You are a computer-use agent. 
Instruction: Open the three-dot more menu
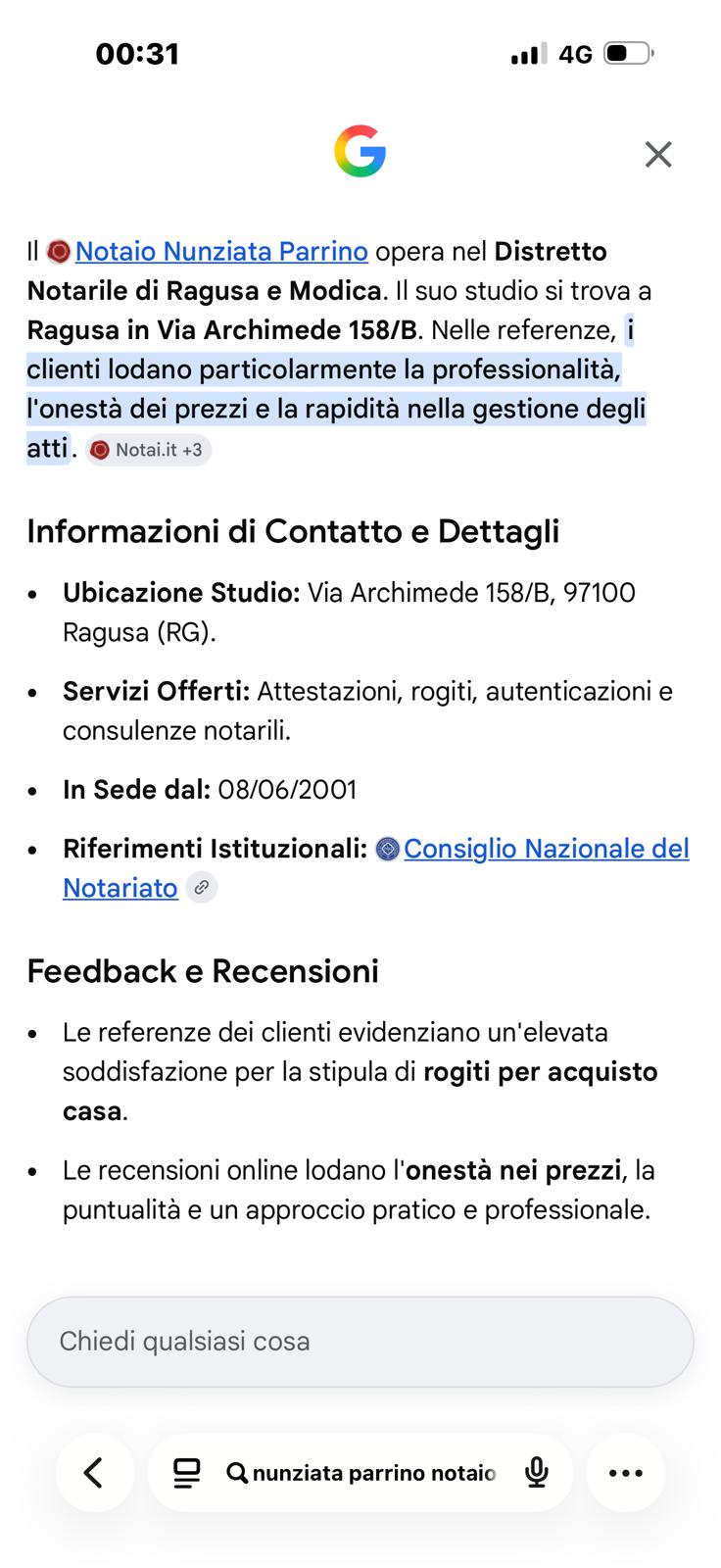point(626,1473)
